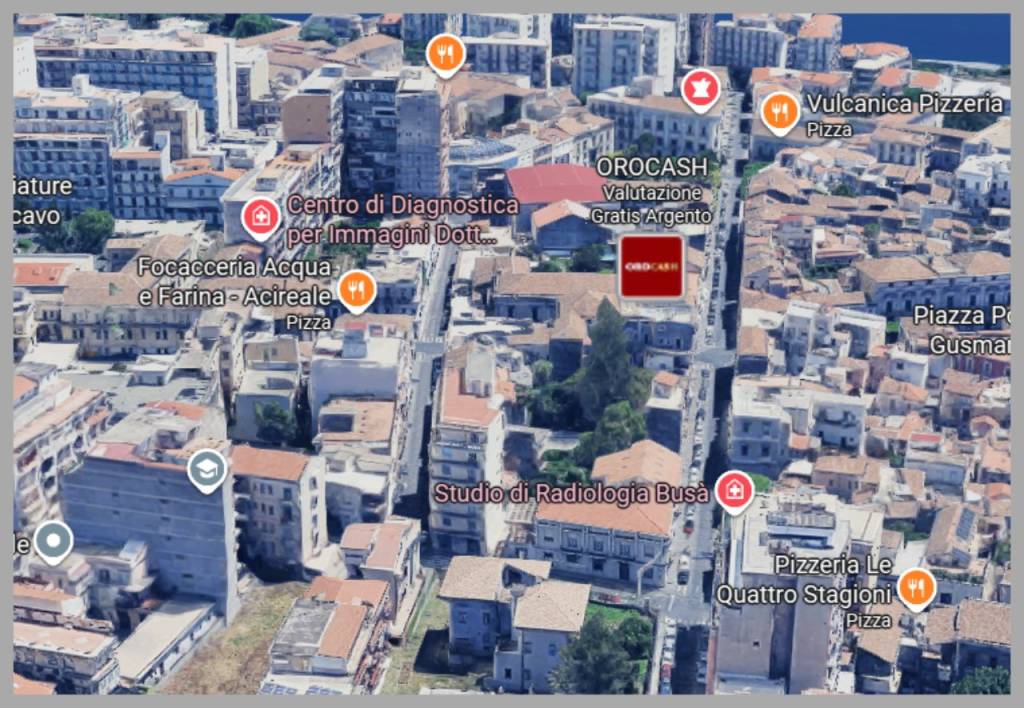Select the gray school graduation-cap marker
1024x708 pixels.
click(x=207, y=469)
